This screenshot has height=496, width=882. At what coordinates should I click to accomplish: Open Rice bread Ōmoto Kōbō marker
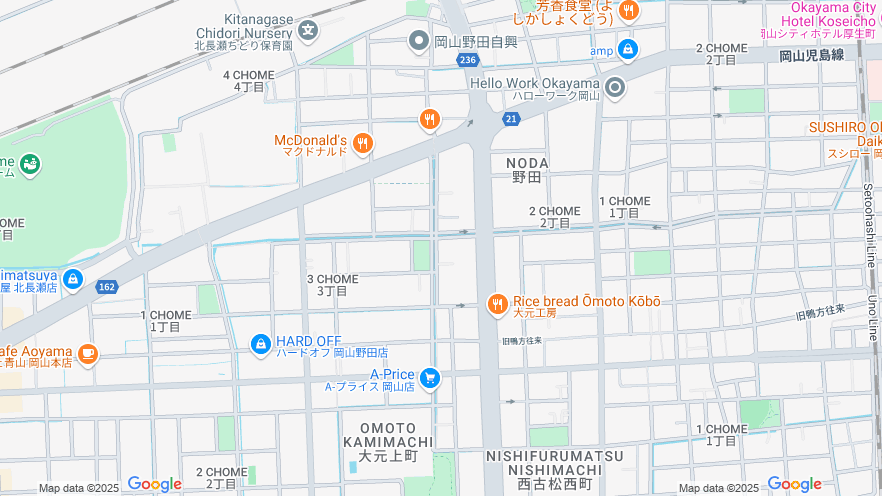[497, 303]
